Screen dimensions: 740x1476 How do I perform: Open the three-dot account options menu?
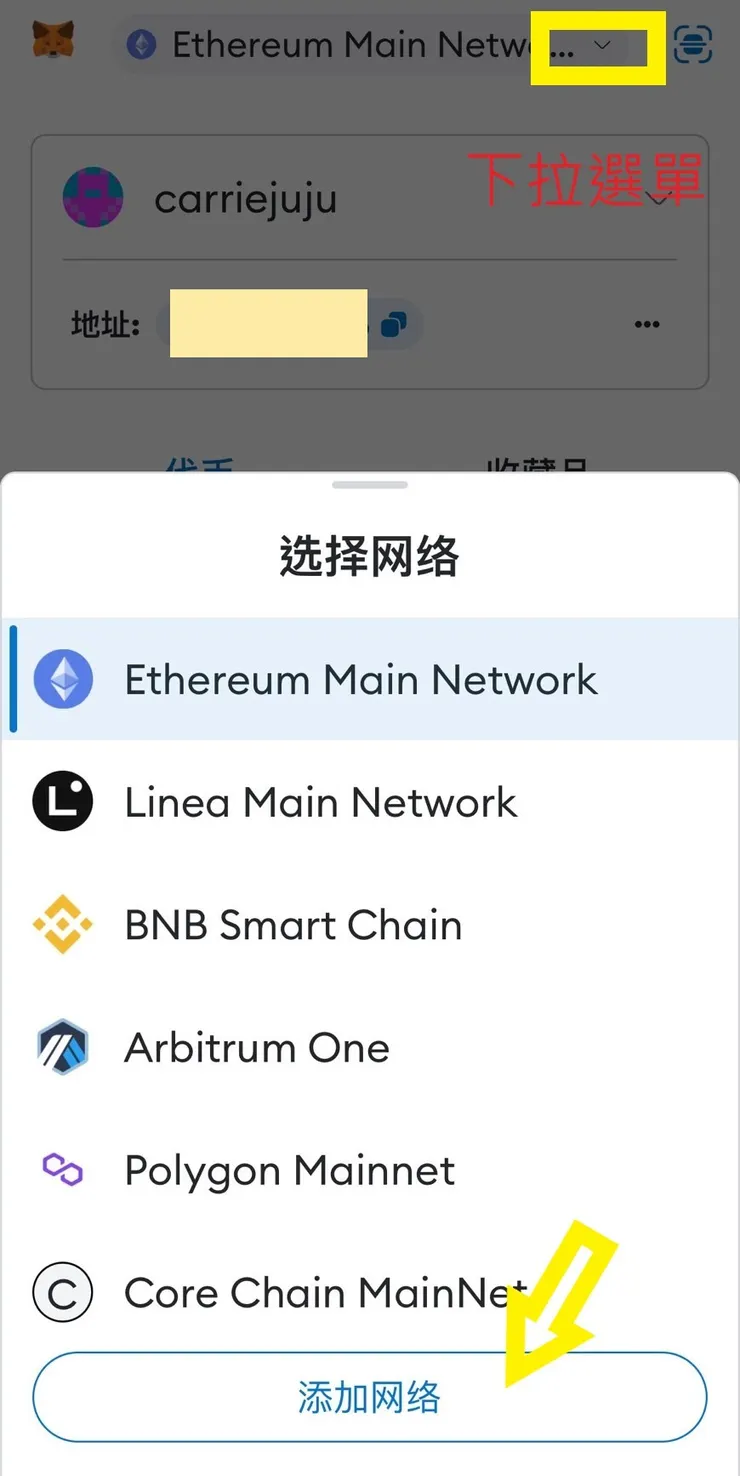[x=647, y=324]
